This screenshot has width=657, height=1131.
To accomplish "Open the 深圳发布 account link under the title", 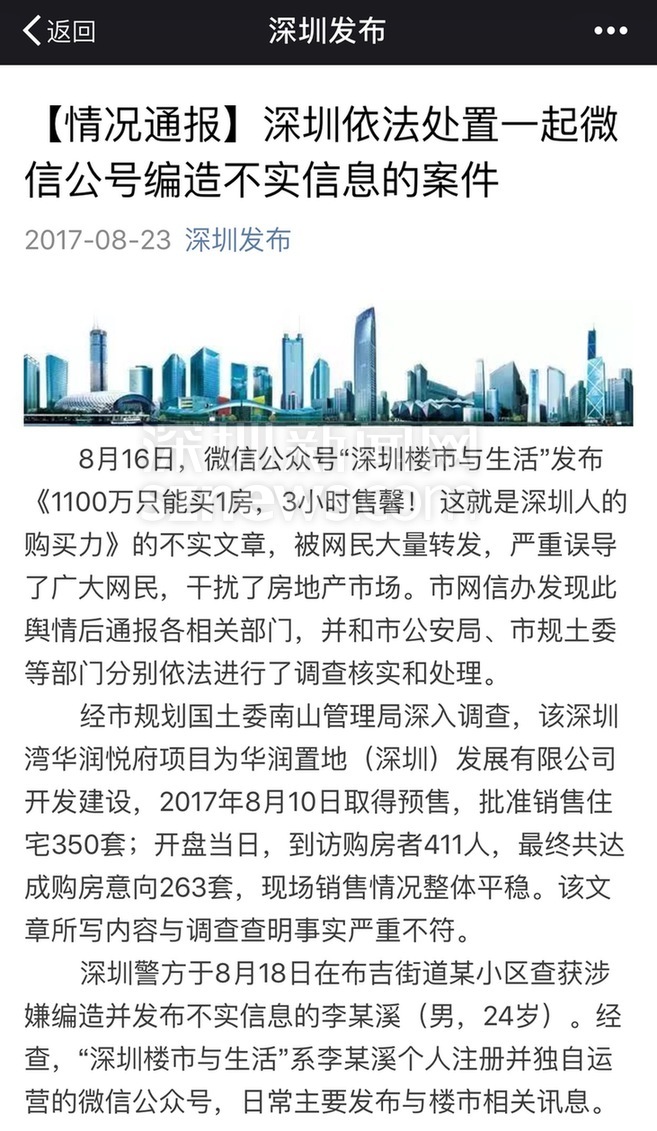I will [x=238, y=240].
